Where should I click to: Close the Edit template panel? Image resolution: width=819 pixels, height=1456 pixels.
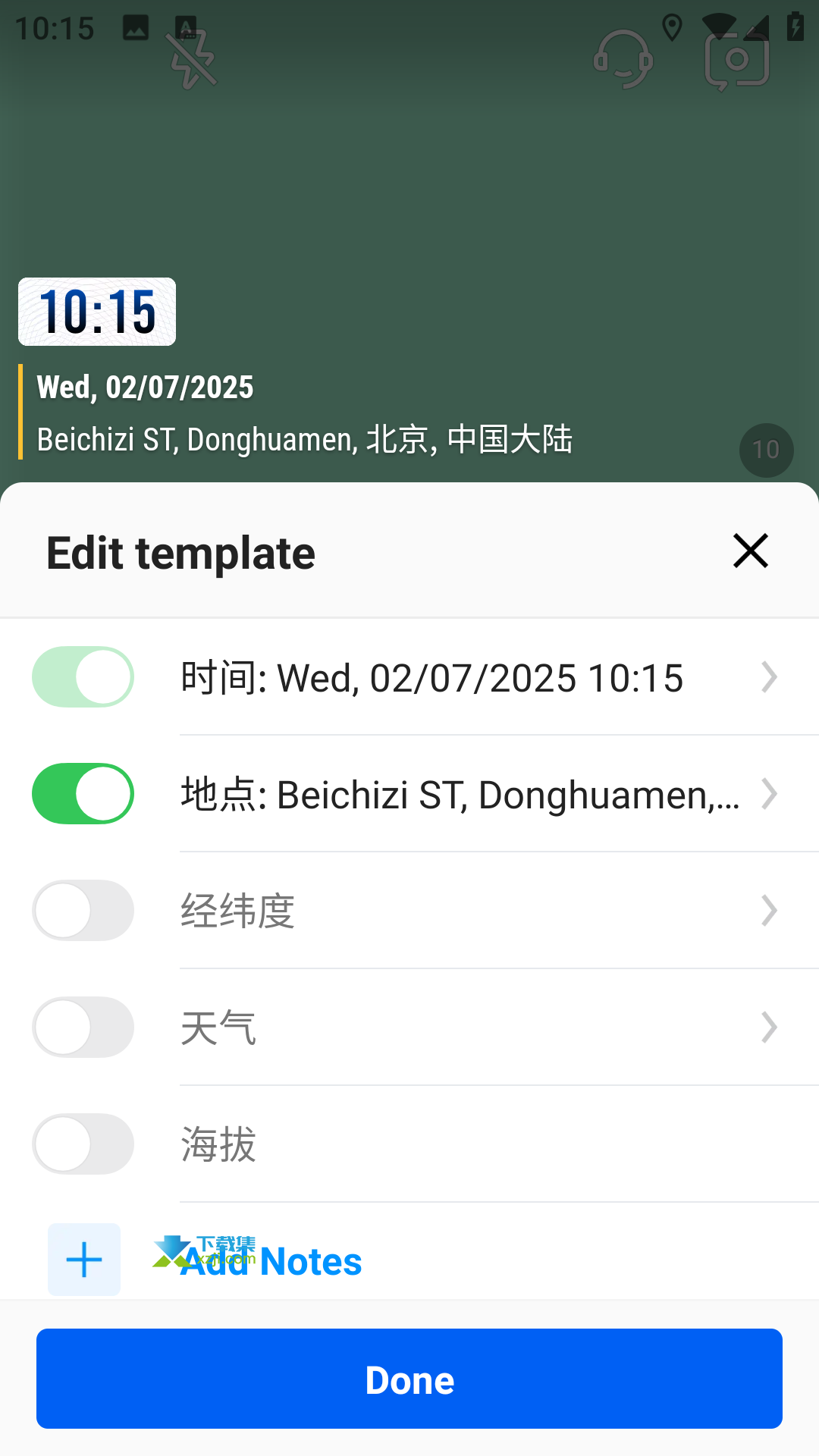(x=751, y=551)
